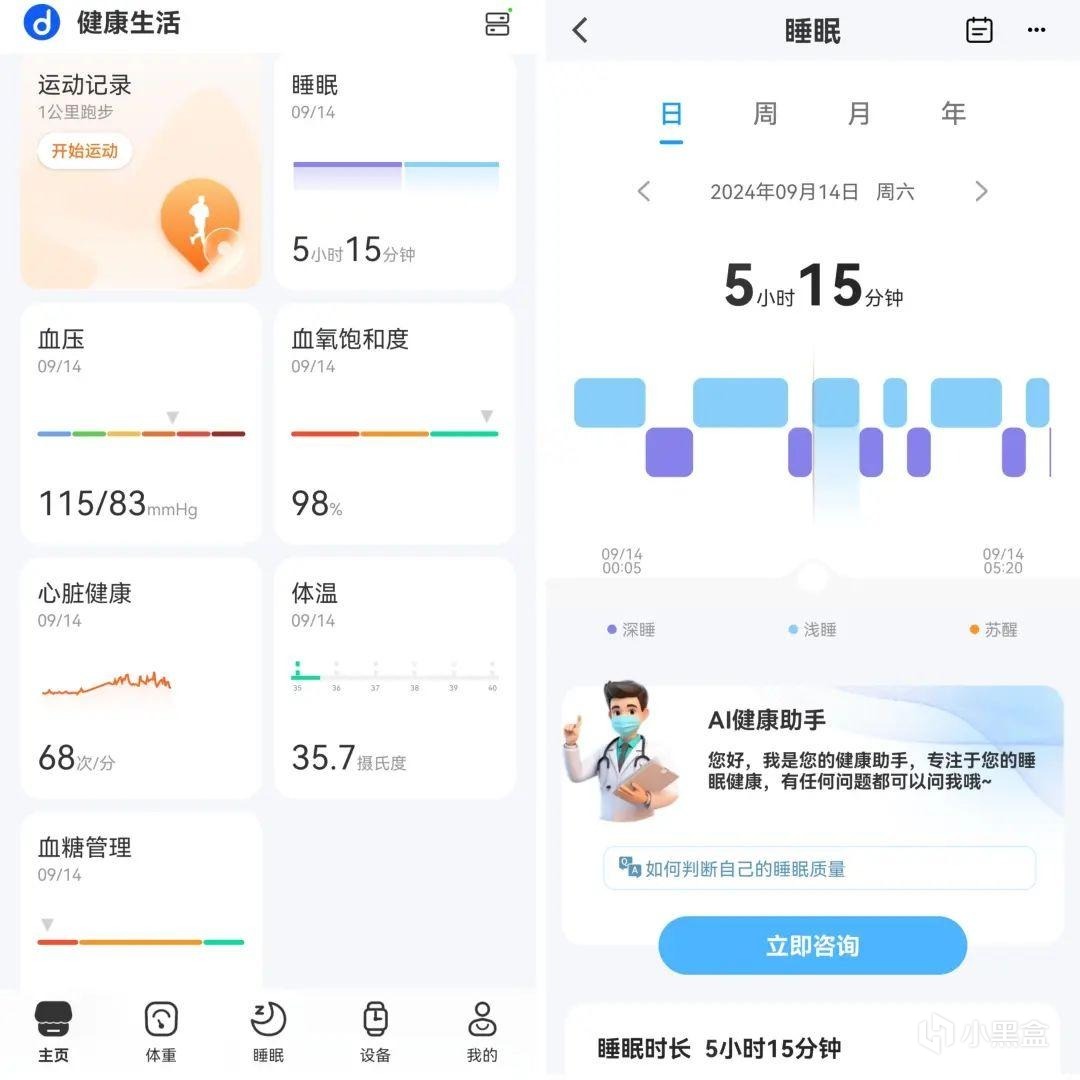Image resolution: width=1080 pixels, height=1080 pixels.
Task: Open the calendar icon in sleep header
Action: tap(979, 30)
